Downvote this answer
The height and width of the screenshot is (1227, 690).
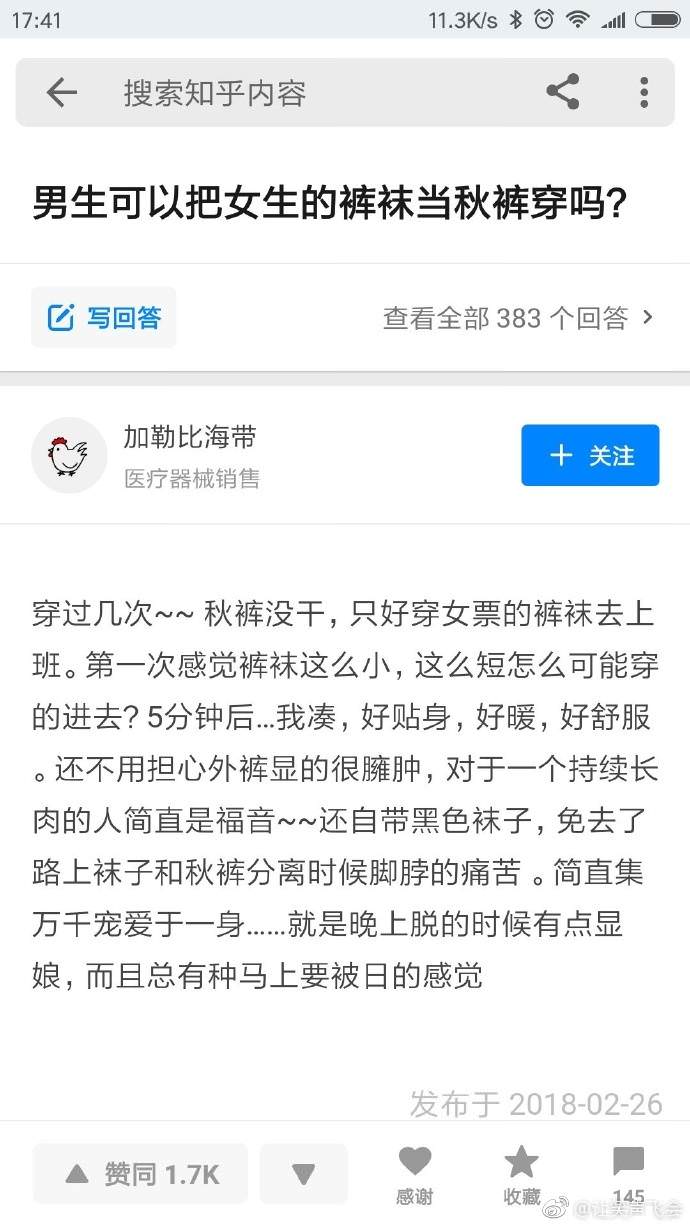tap(303, 1173)
